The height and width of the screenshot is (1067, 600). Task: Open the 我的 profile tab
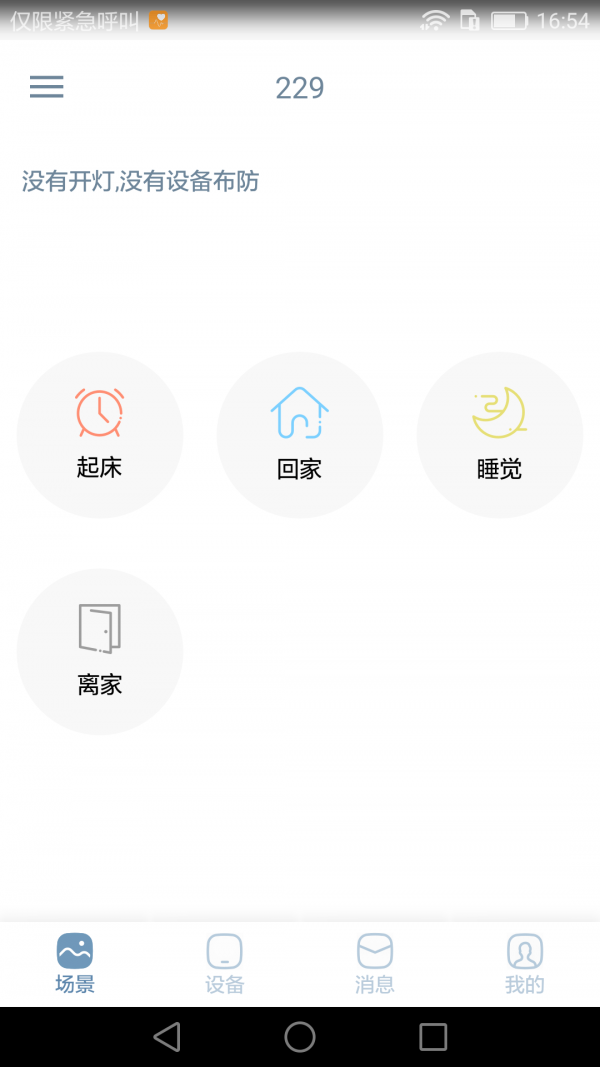click(525, 964)
